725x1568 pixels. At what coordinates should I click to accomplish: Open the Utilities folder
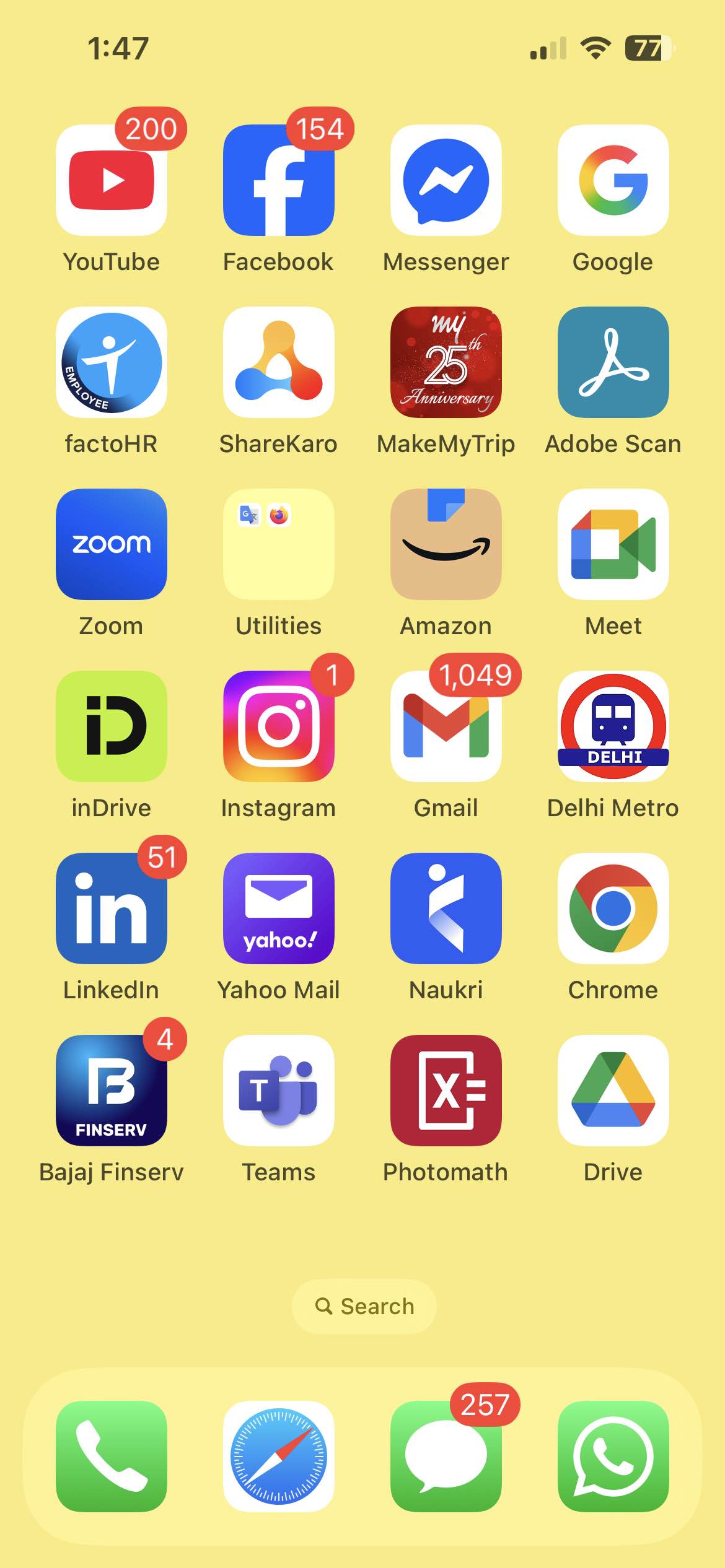click(279, 544)
